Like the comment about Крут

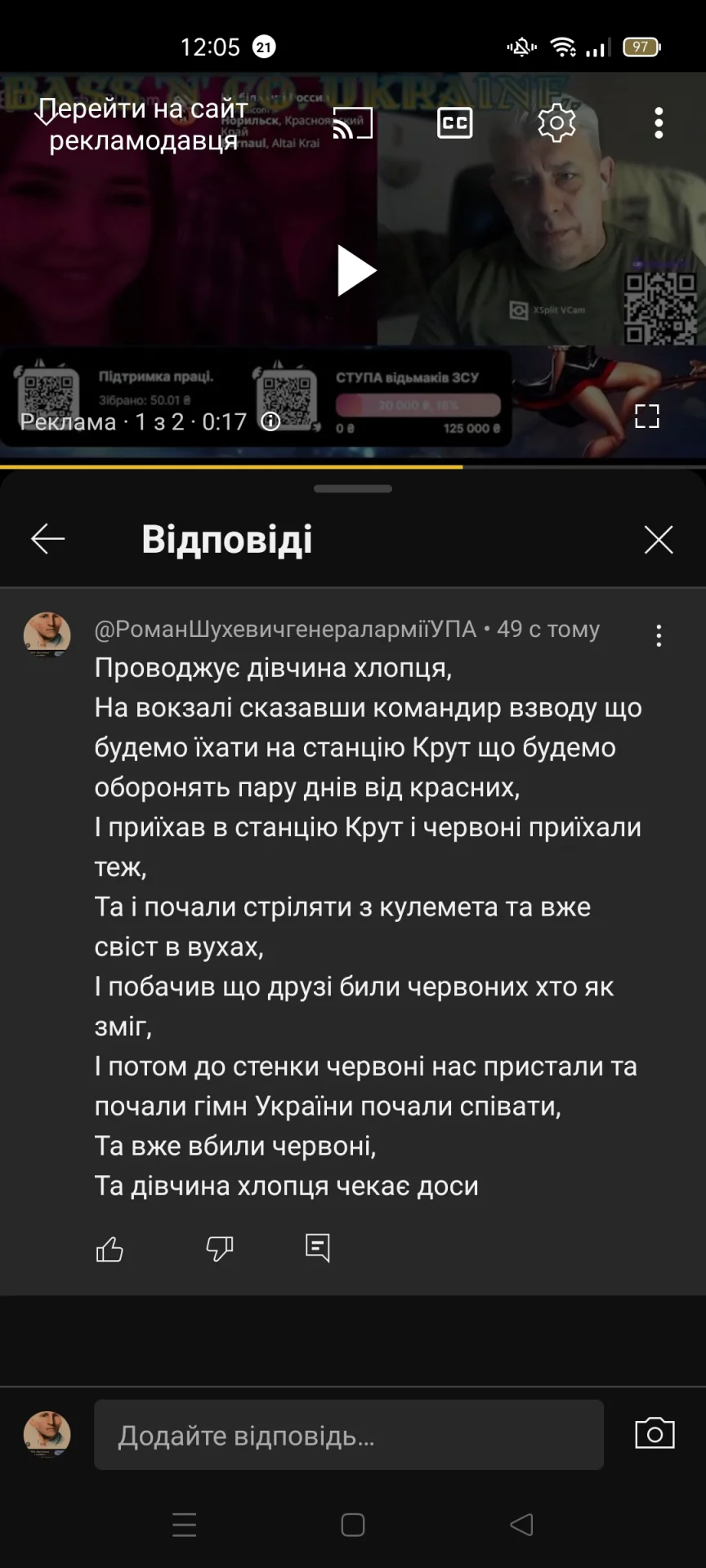coord(109,1249)
